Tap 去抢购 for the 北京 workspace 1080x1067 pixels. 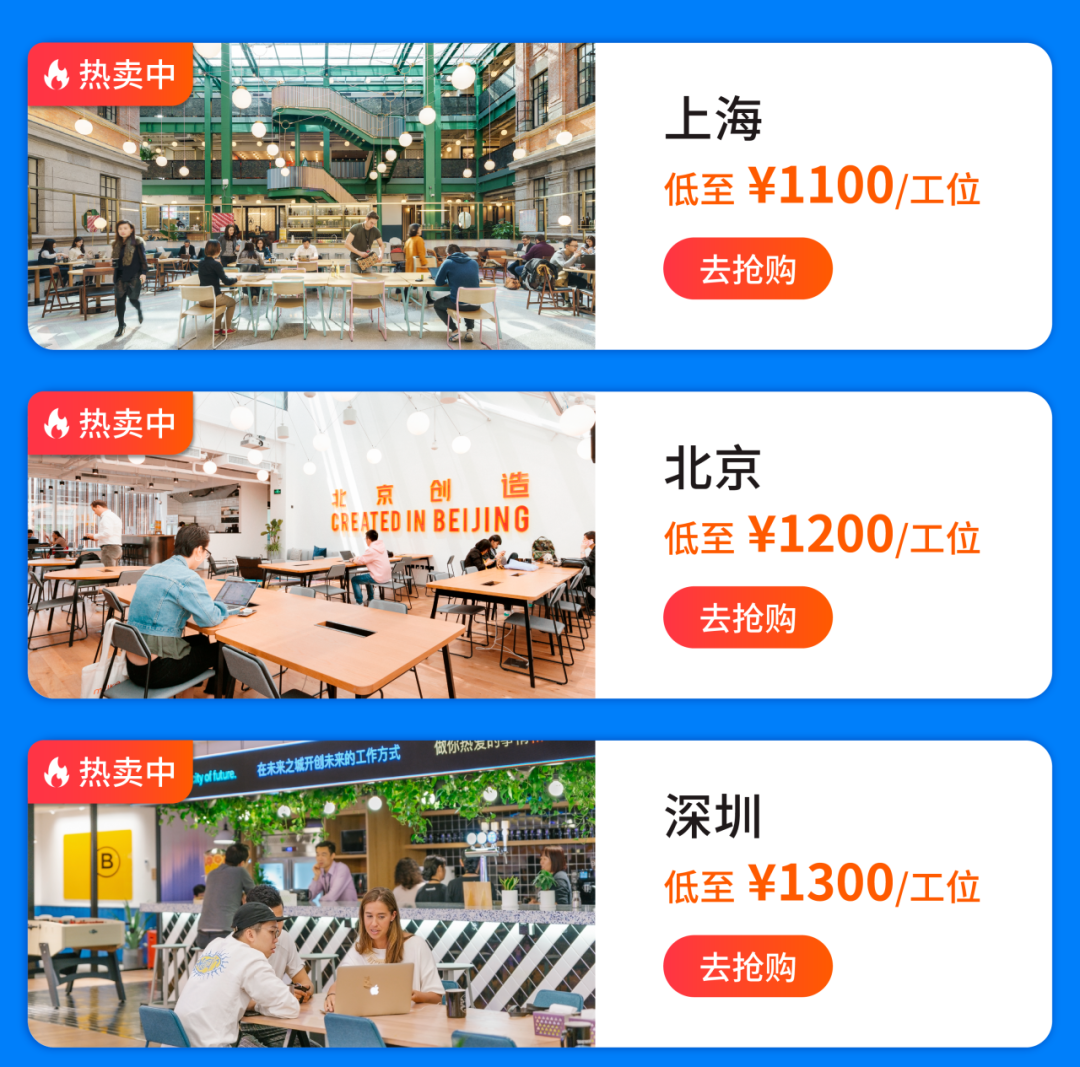(747, 618)
